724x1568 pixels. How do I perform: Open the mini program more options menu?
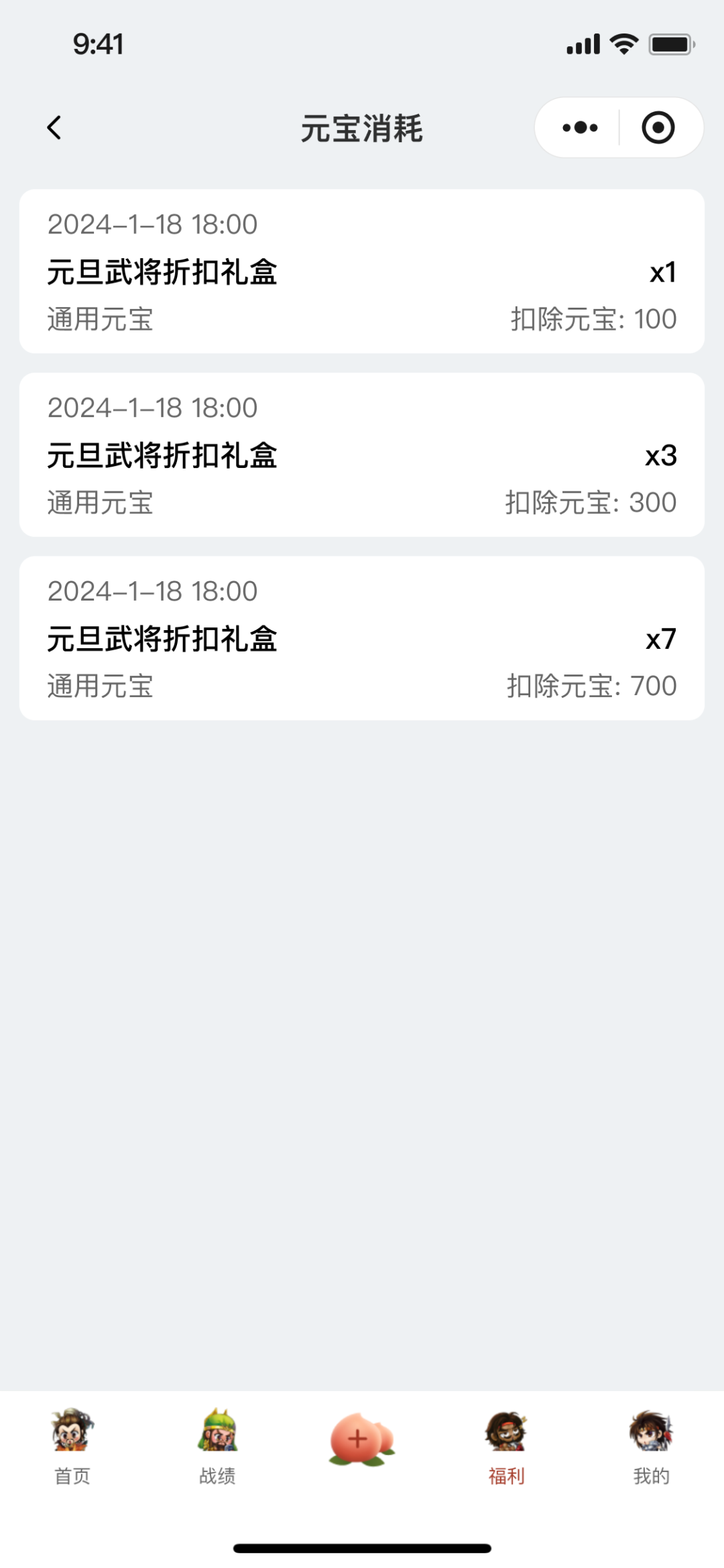(x=580, y=127)
